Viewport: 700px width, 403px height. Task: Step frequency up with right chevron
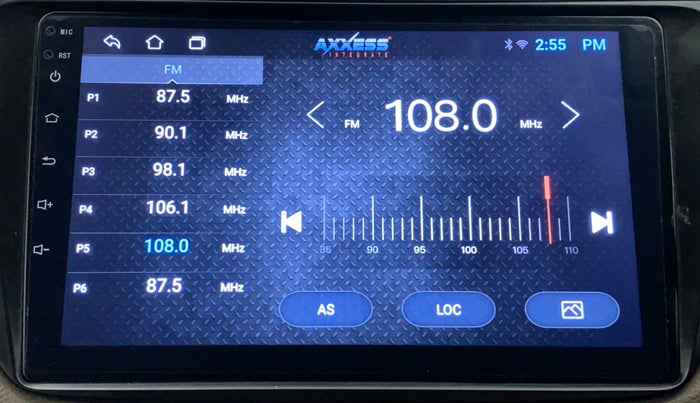tap(570, 116)
